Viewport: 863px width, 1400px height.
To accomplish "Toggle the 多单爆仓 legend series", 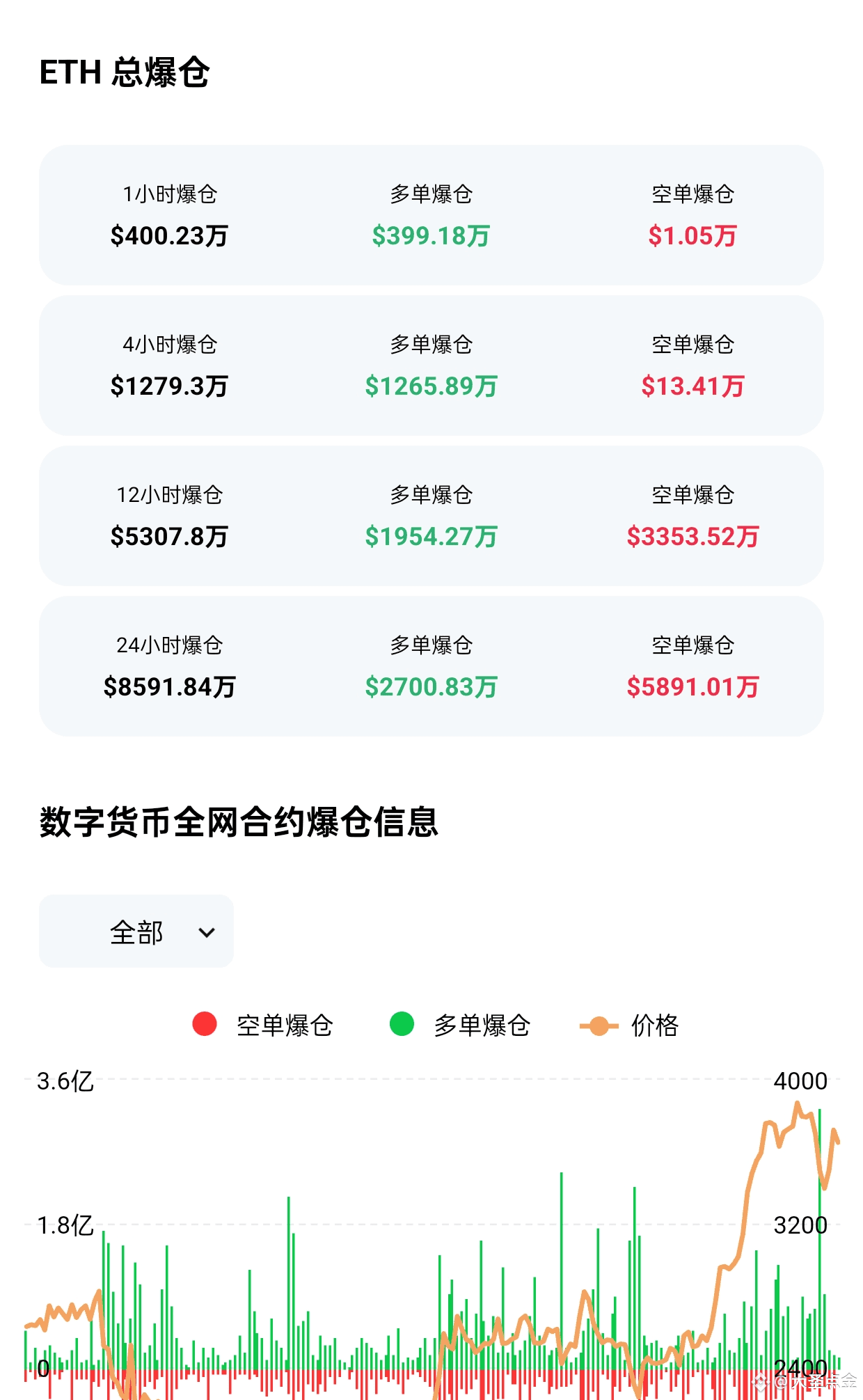I will pyautogui.click(x=460, y=1025).
